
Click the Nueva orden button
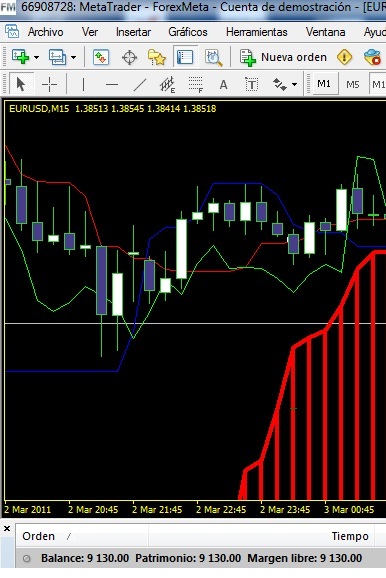tap(283, 57)
